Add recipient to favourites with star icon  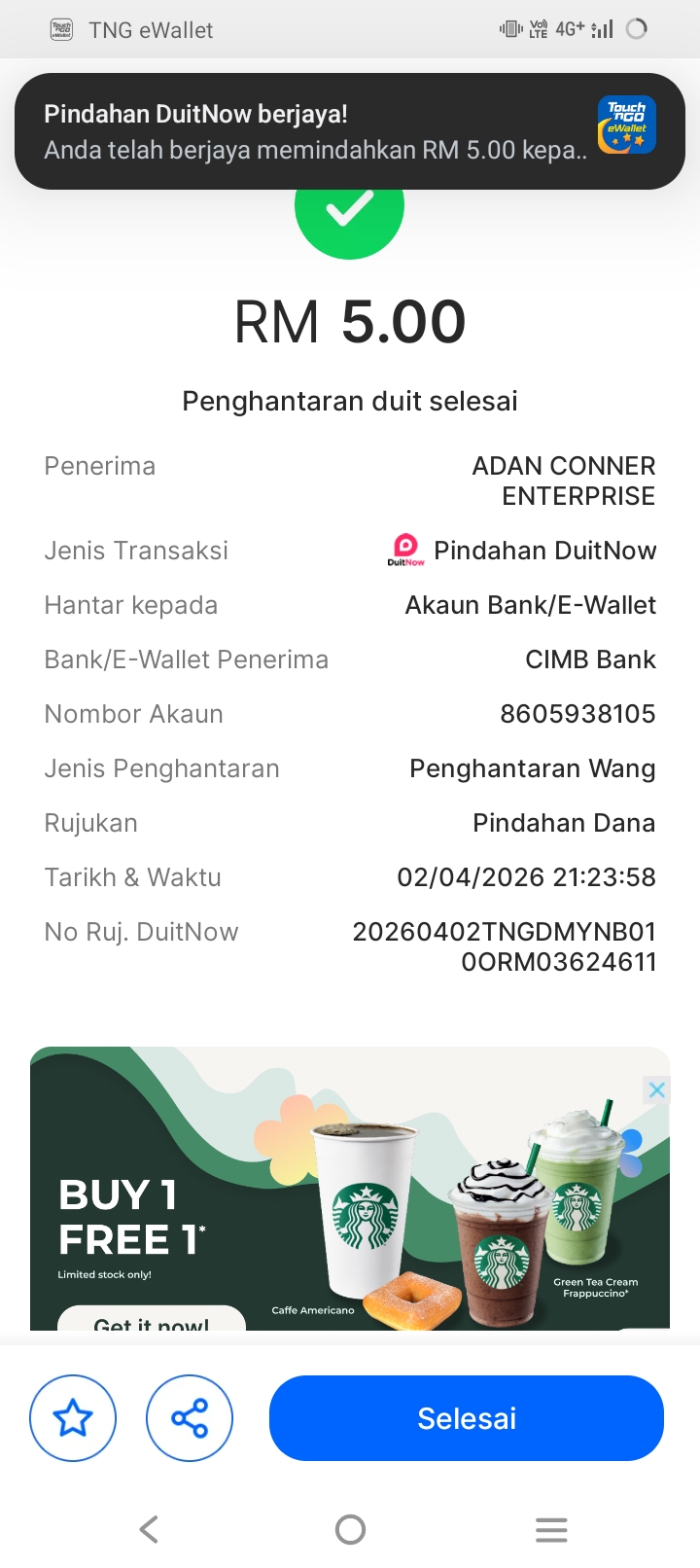[x=73, y=1418]
